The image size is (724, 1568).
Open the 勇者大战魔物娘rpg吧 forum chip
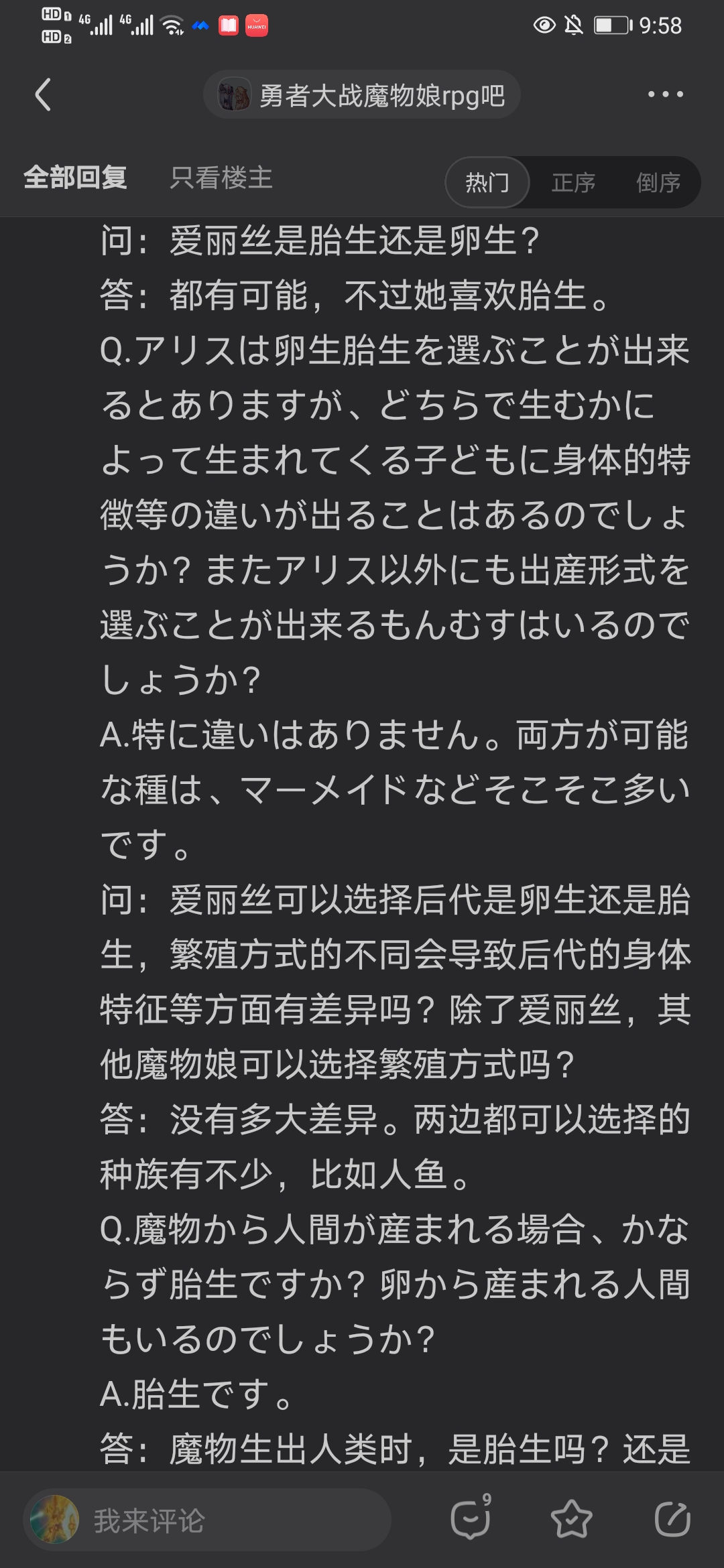click(362, 94)
